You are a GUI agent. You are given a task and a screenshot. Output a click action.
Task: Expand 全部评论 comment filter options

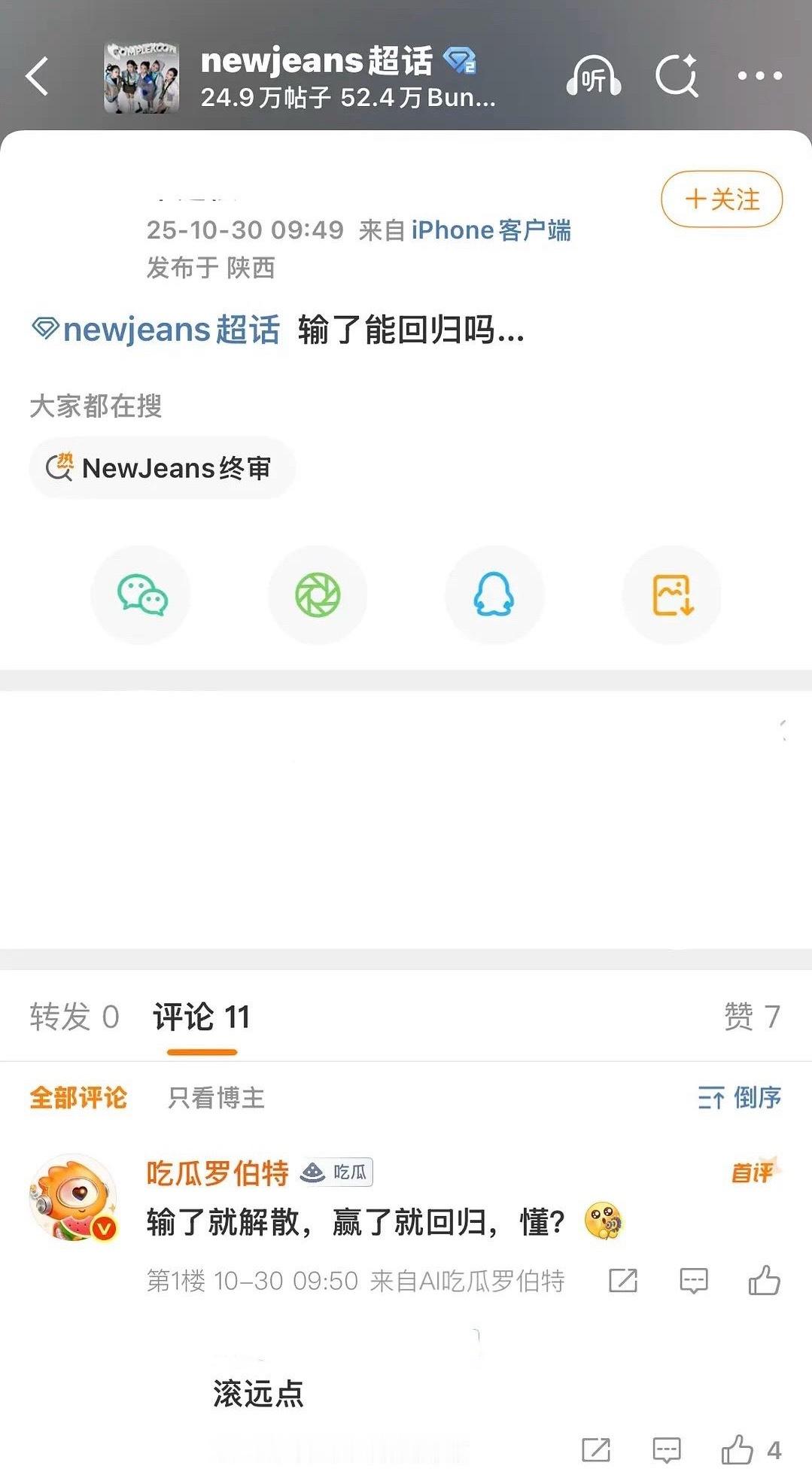(x=78, y=1099)
